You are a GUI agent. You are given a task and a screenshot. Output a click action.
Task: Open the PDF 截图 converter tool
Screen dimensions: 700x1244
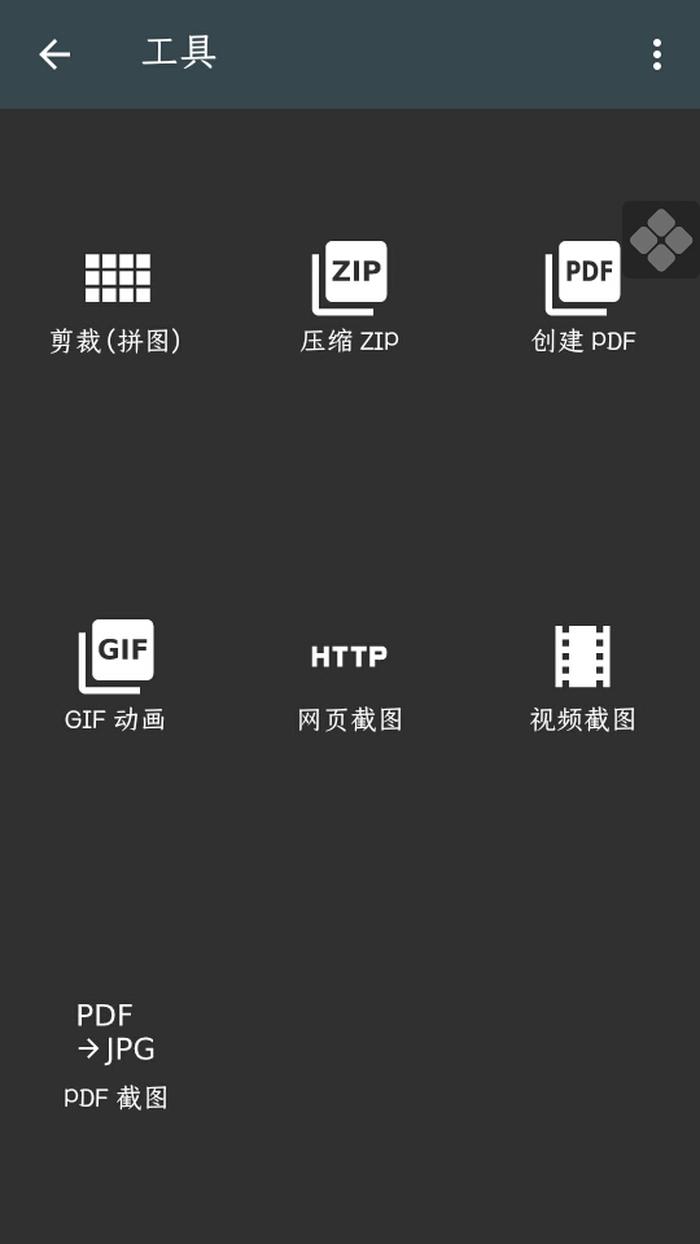(x=116, y=1056)
